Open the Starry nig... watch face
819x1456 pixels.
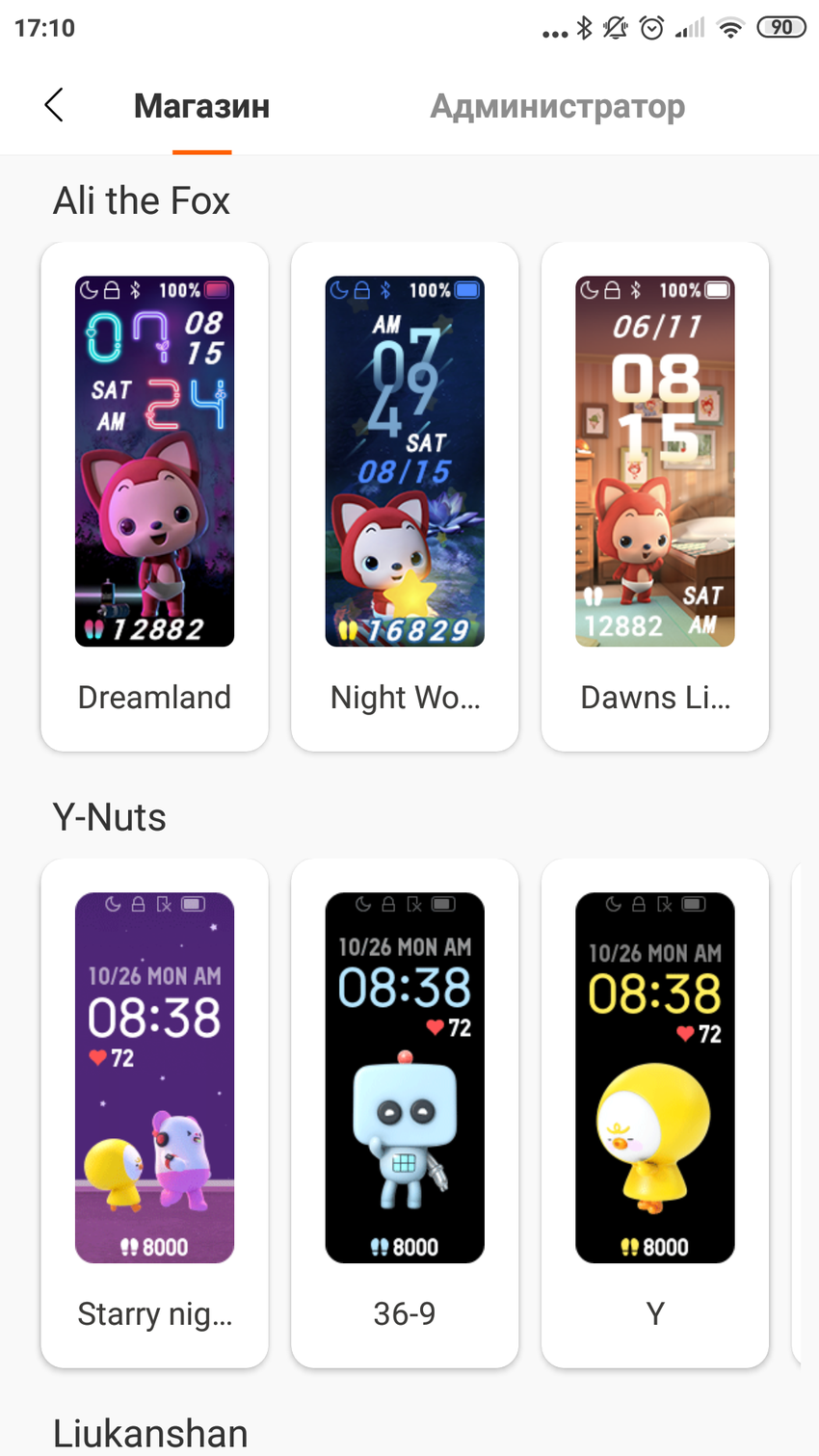154,1113
